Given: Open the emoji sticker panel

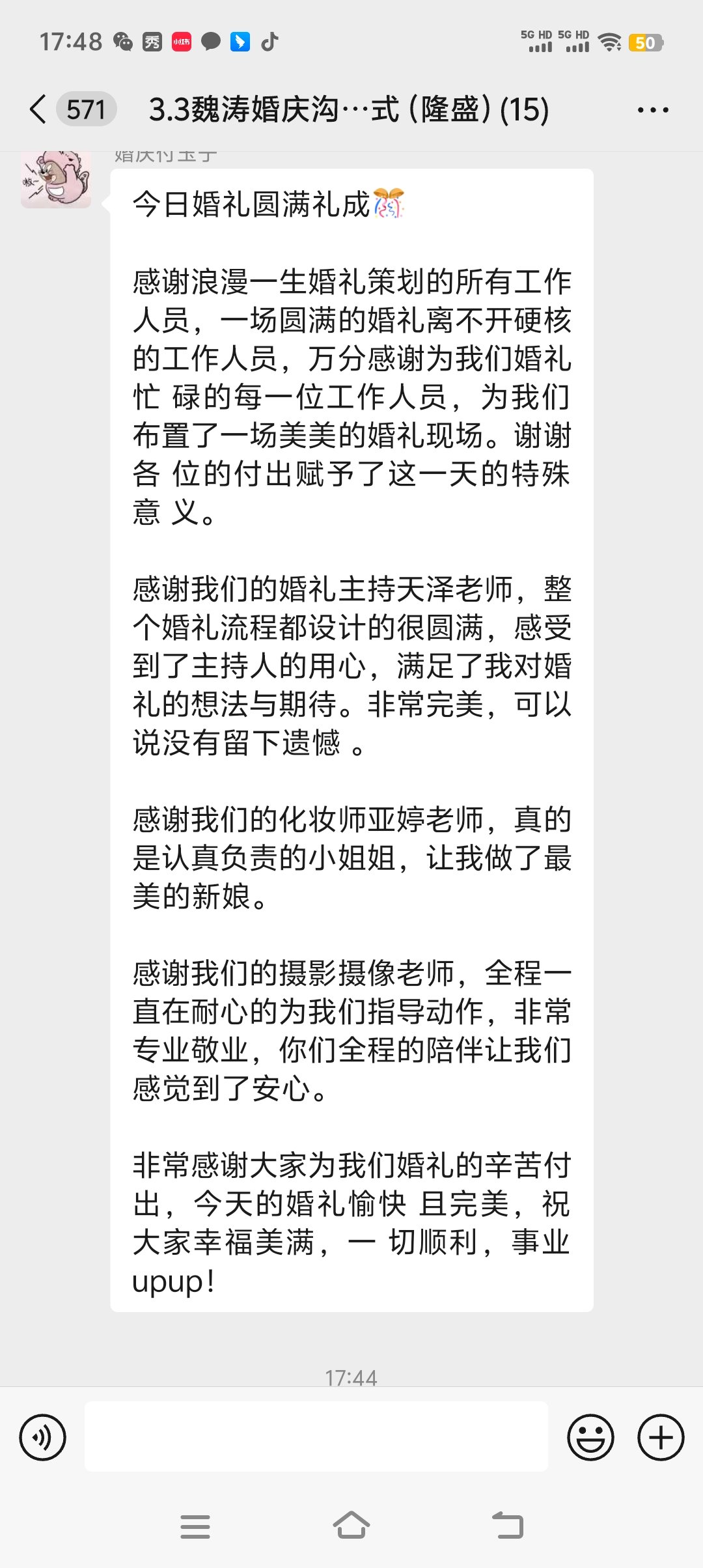Looking at the screenshot, I should coord(590,1436).
